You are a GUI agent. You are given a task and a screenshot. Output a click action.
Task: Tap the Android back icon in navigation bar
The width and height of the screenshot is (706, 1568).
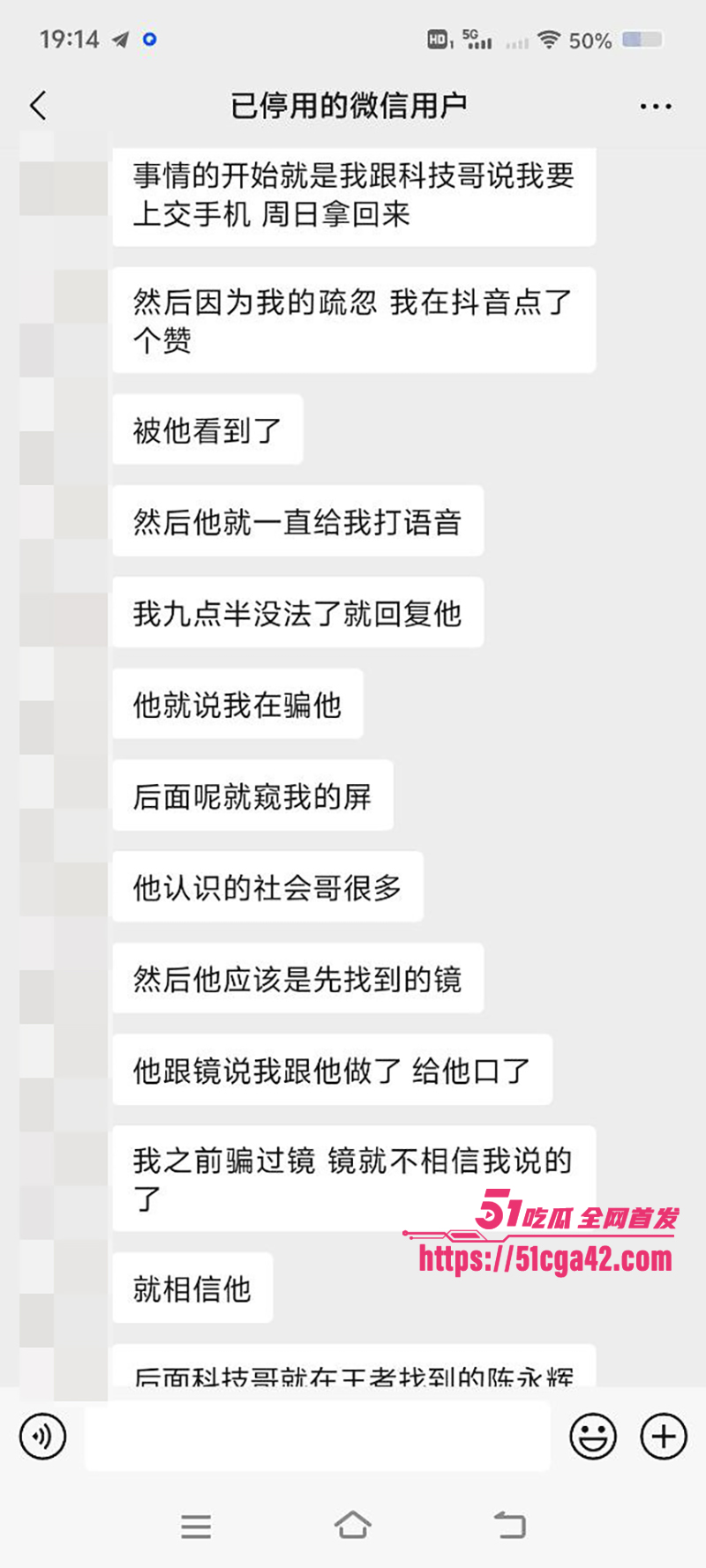(x=510, y=1527)
